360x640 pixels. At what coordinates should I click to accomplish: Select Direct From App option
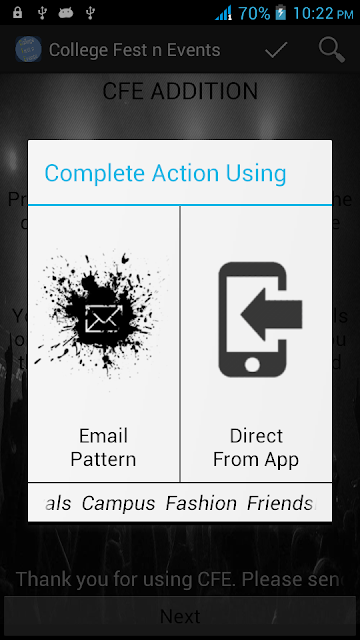[256, 344]
